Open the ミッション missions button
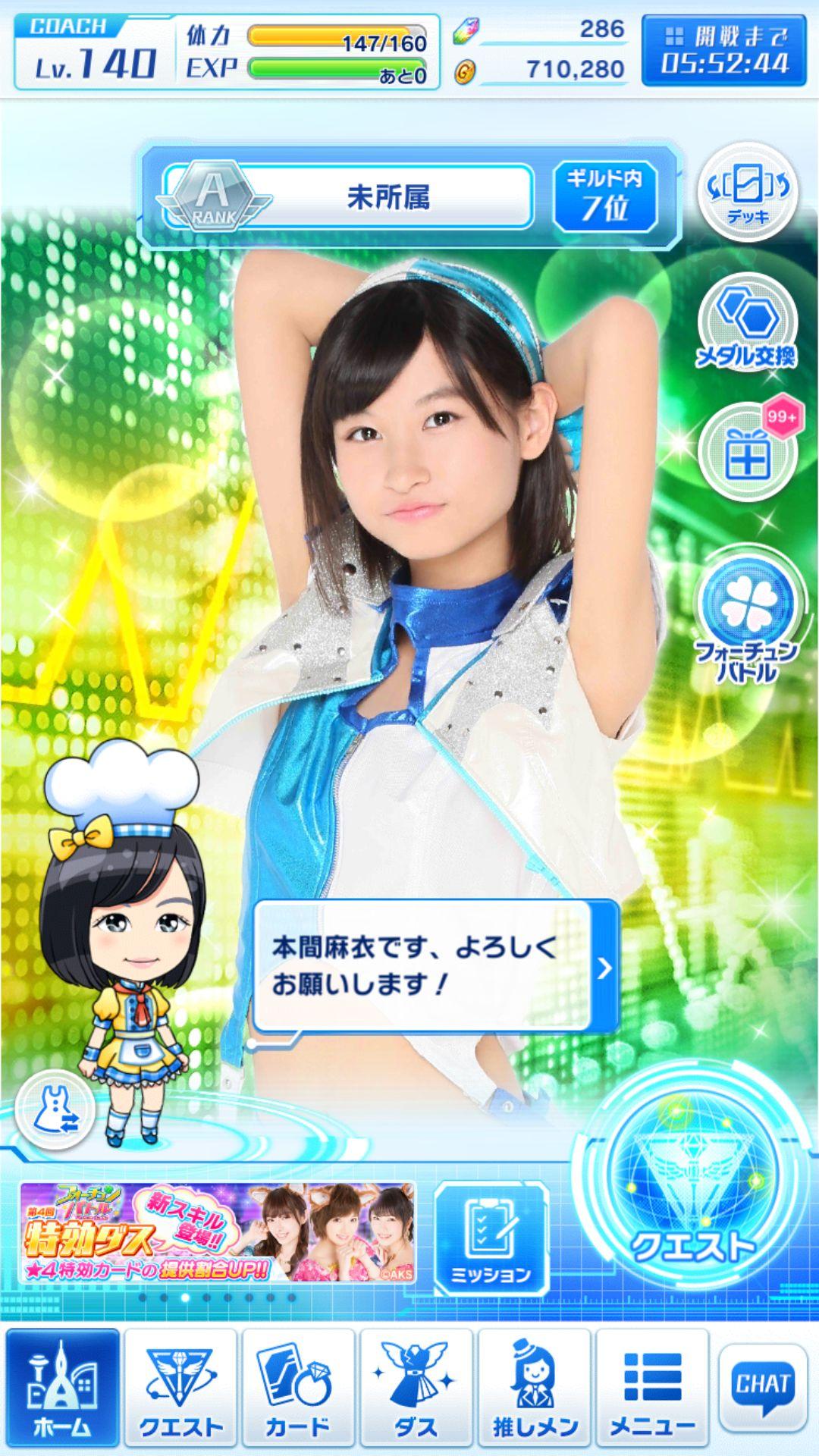 click(x=491, y=1239)
